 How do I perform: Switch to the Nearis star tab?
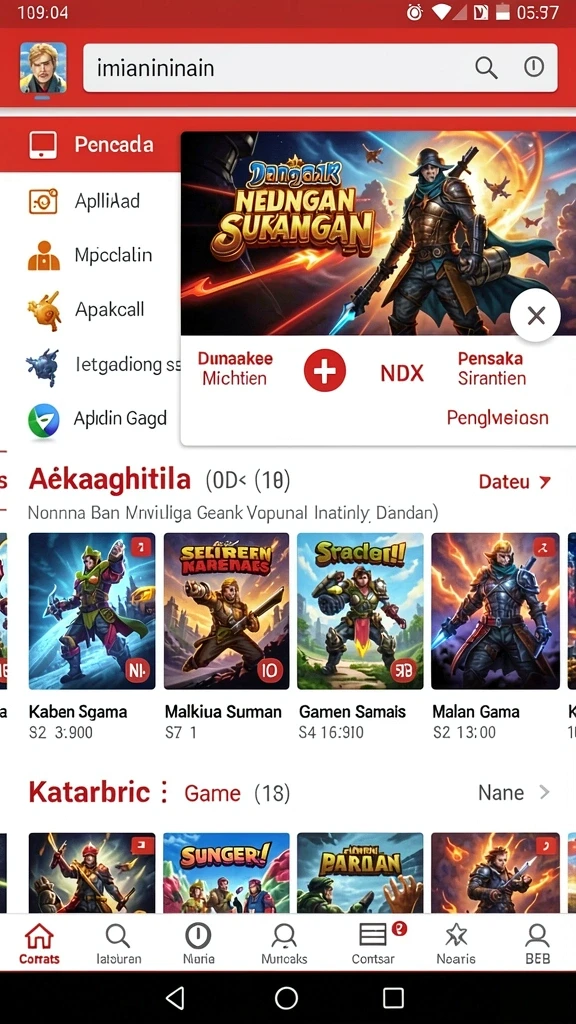point(456,944)
